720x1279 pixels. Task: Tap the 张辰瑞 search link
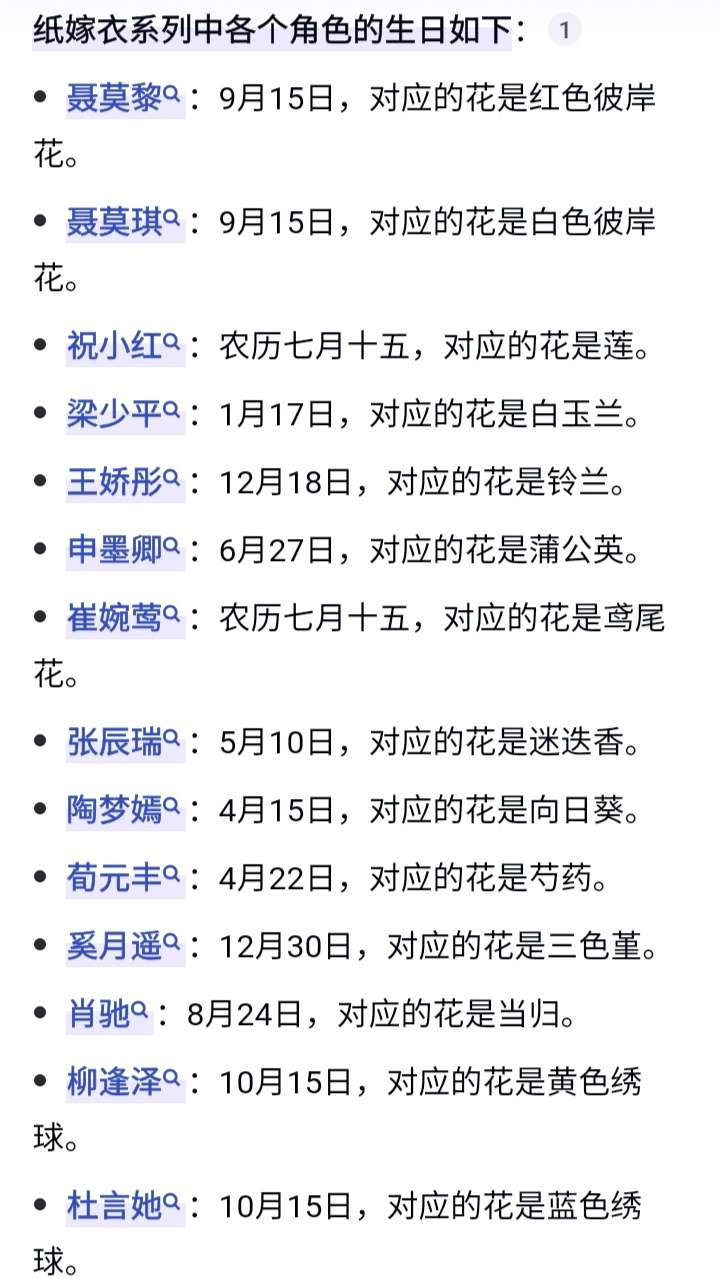(123, 742)
